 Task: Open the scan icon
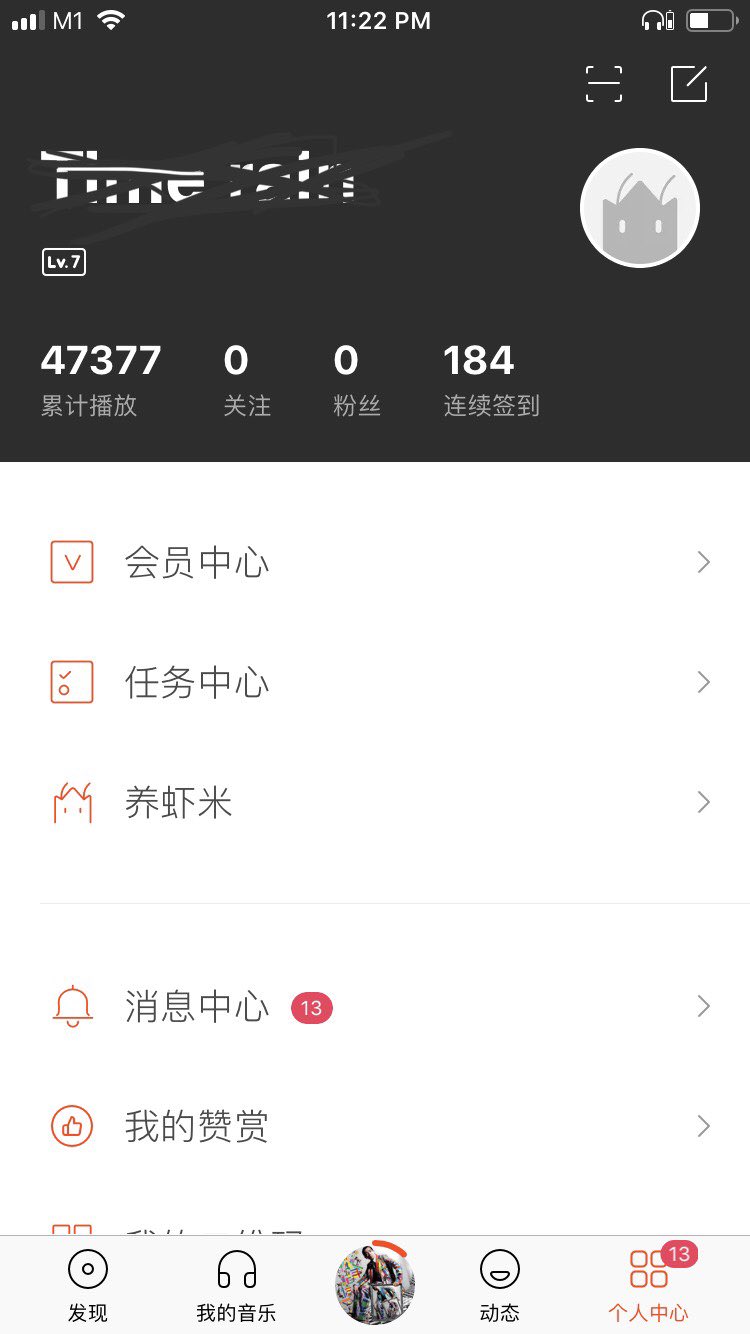pyautogui.click(x=604, y=84)
